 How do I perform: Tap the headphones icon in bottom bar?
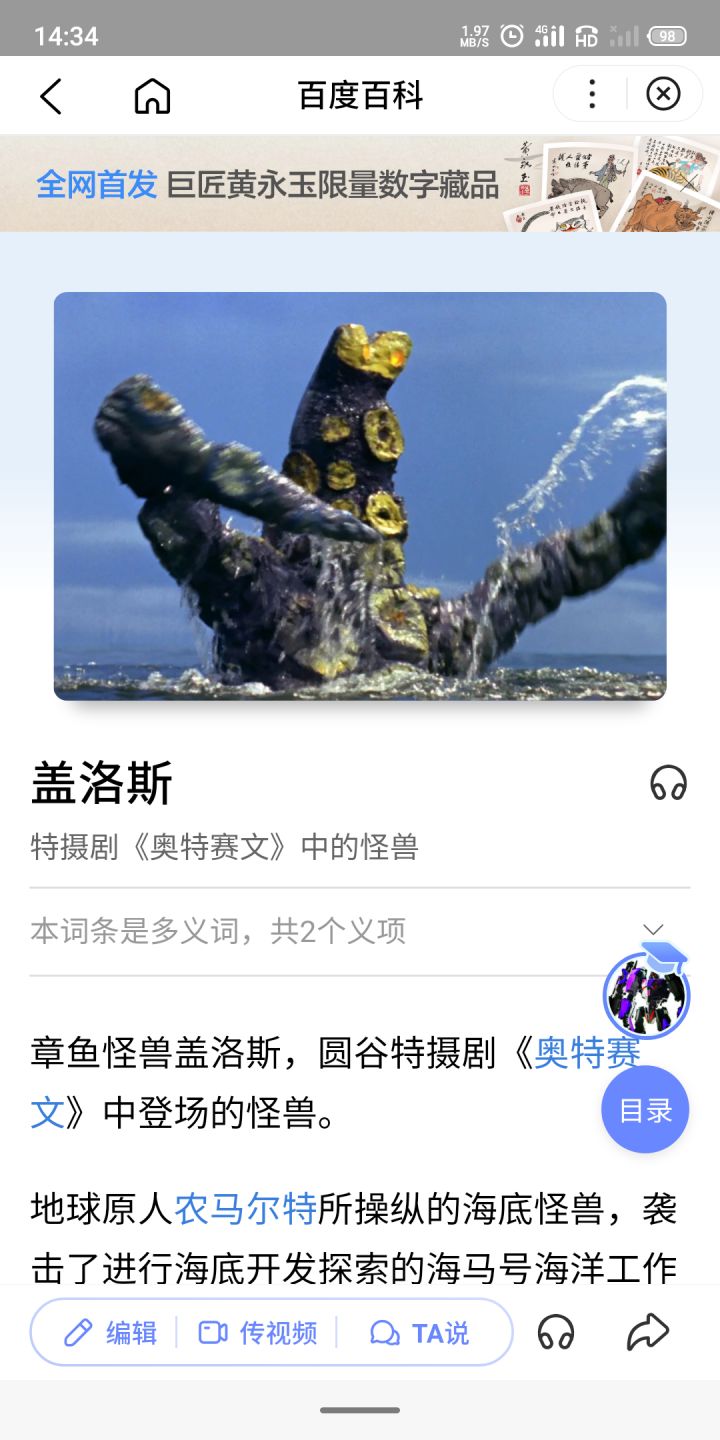(556, 1333)
